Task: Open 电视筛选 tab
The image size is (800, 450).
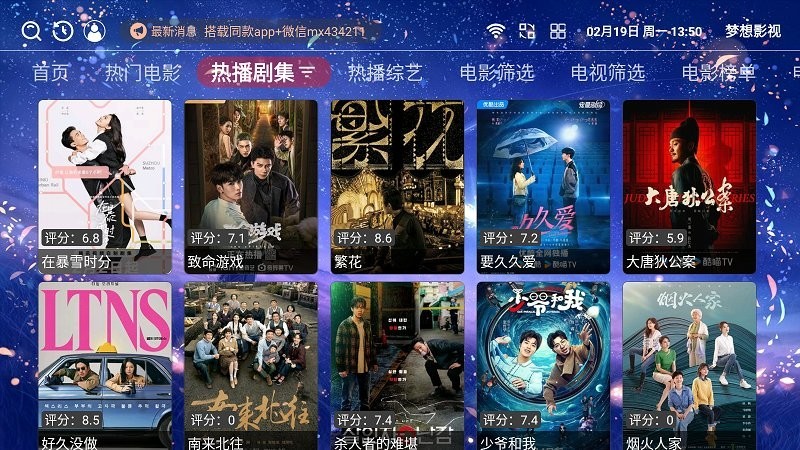Action: 608,73
